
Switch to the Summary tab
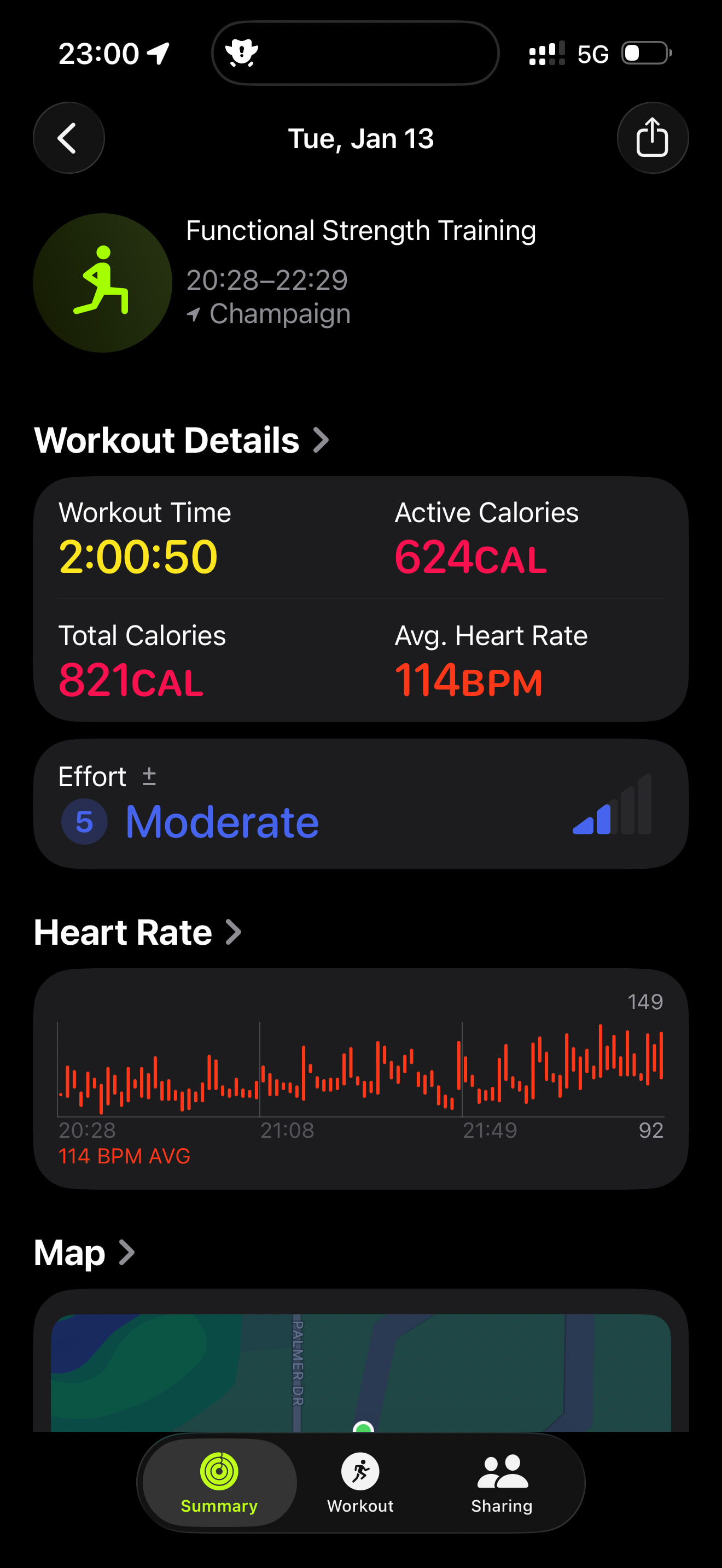tap(219, 1482)
